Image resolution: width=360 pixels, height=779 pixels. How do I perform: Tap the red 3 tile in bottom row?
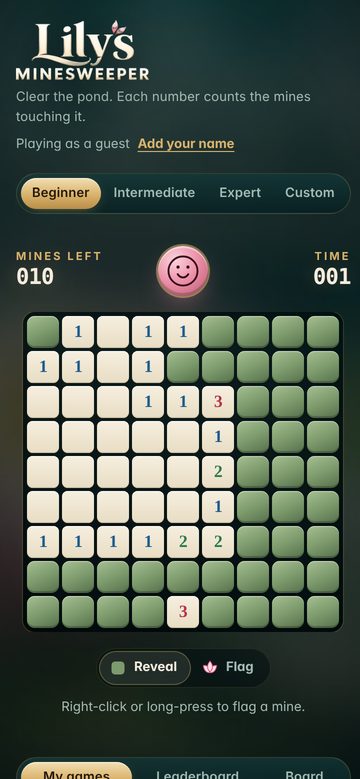tap(183, 612)
